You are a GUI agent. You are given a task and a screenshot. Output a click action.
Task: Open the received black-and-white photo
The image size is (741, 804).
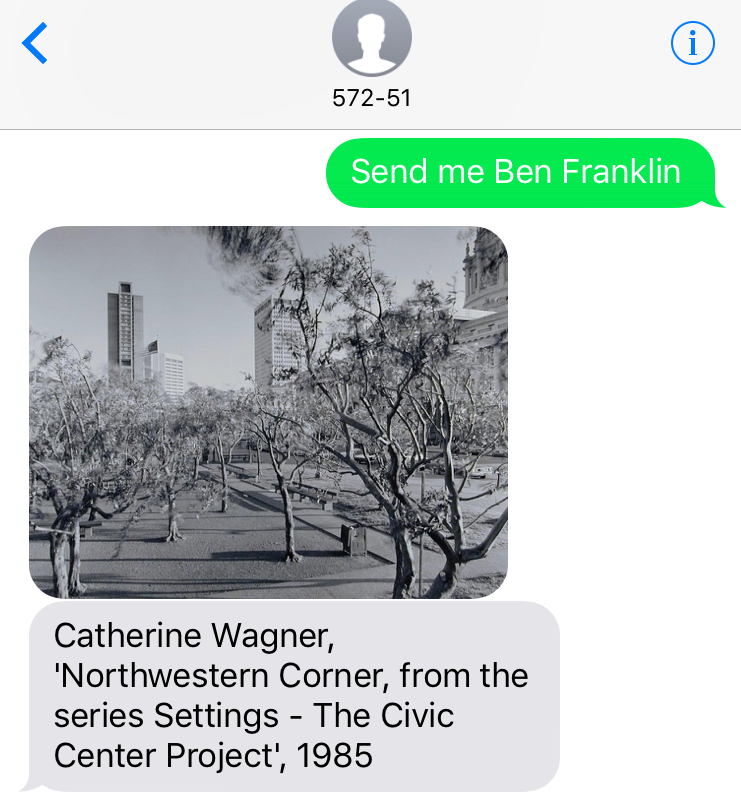click(x=268, y=412)
